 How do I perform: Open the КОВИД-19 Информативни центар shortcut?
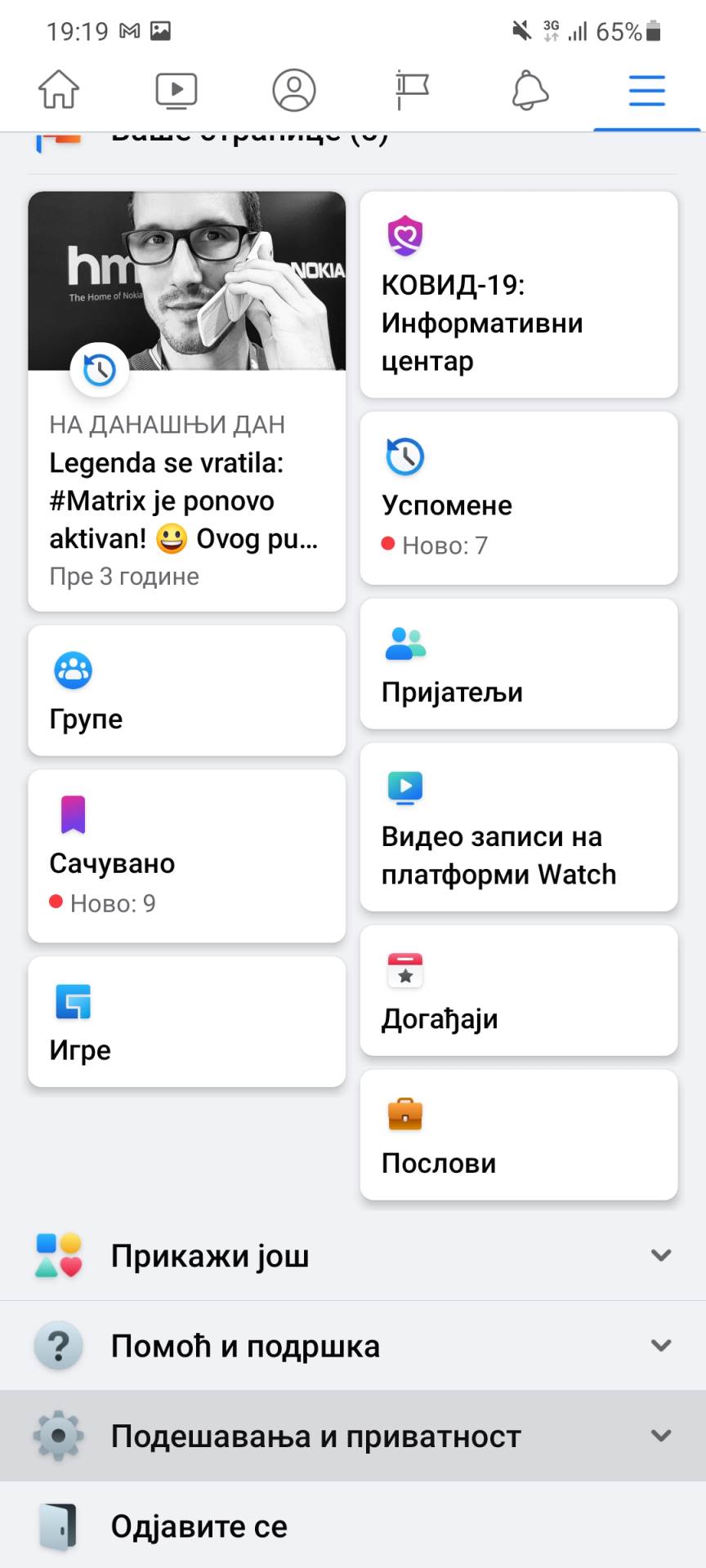pos(518,296)
